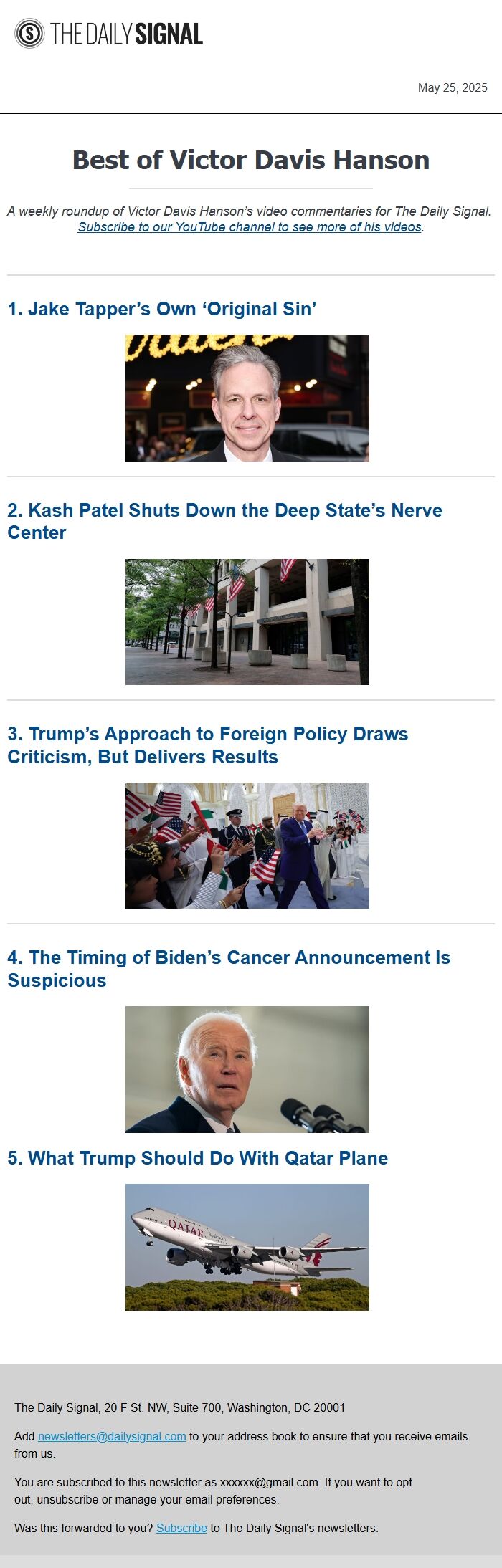This screenshot has width=502, height=1568.
Task: Open the FBI building image thumbnail
Action: [247, 621]
